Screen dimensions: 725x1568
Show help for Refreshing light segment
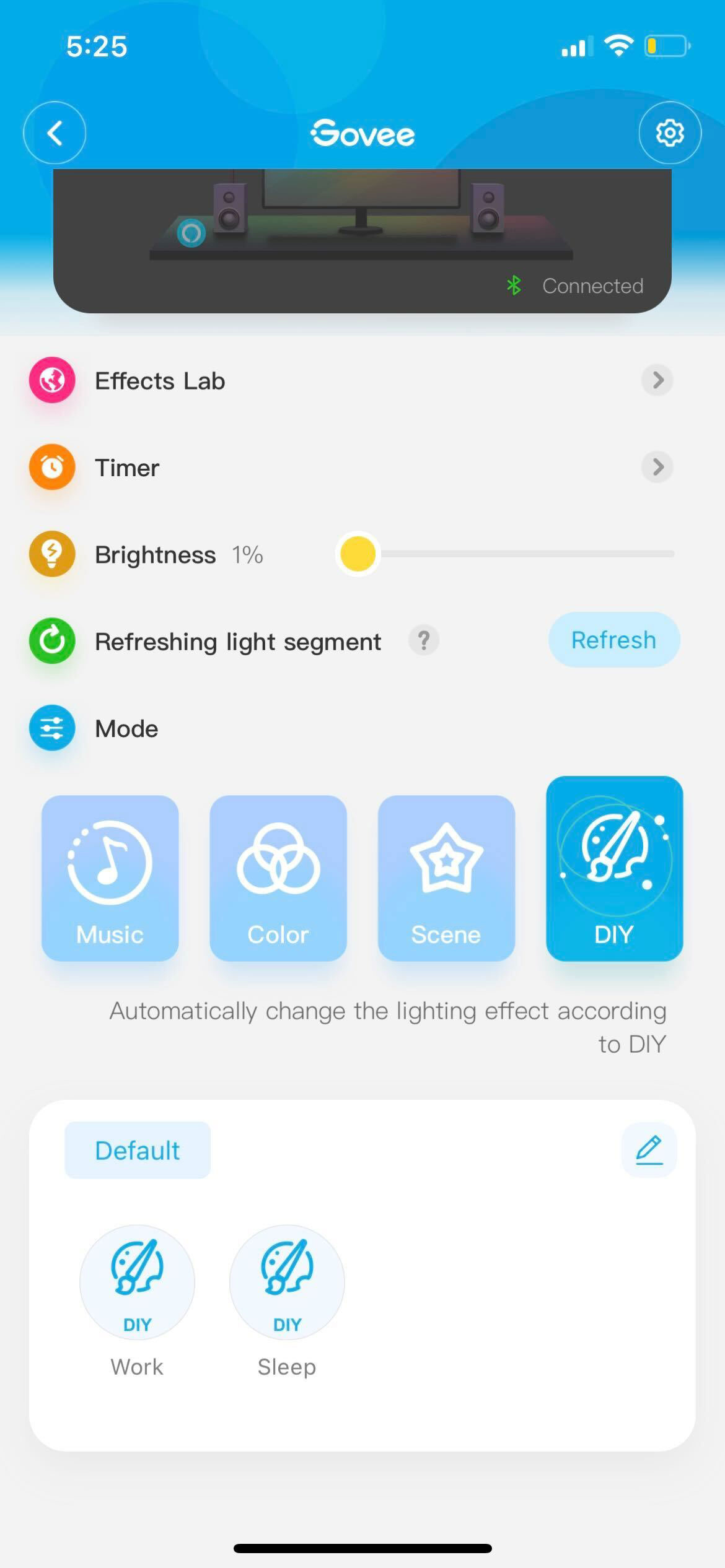click(x=424, y=640)
